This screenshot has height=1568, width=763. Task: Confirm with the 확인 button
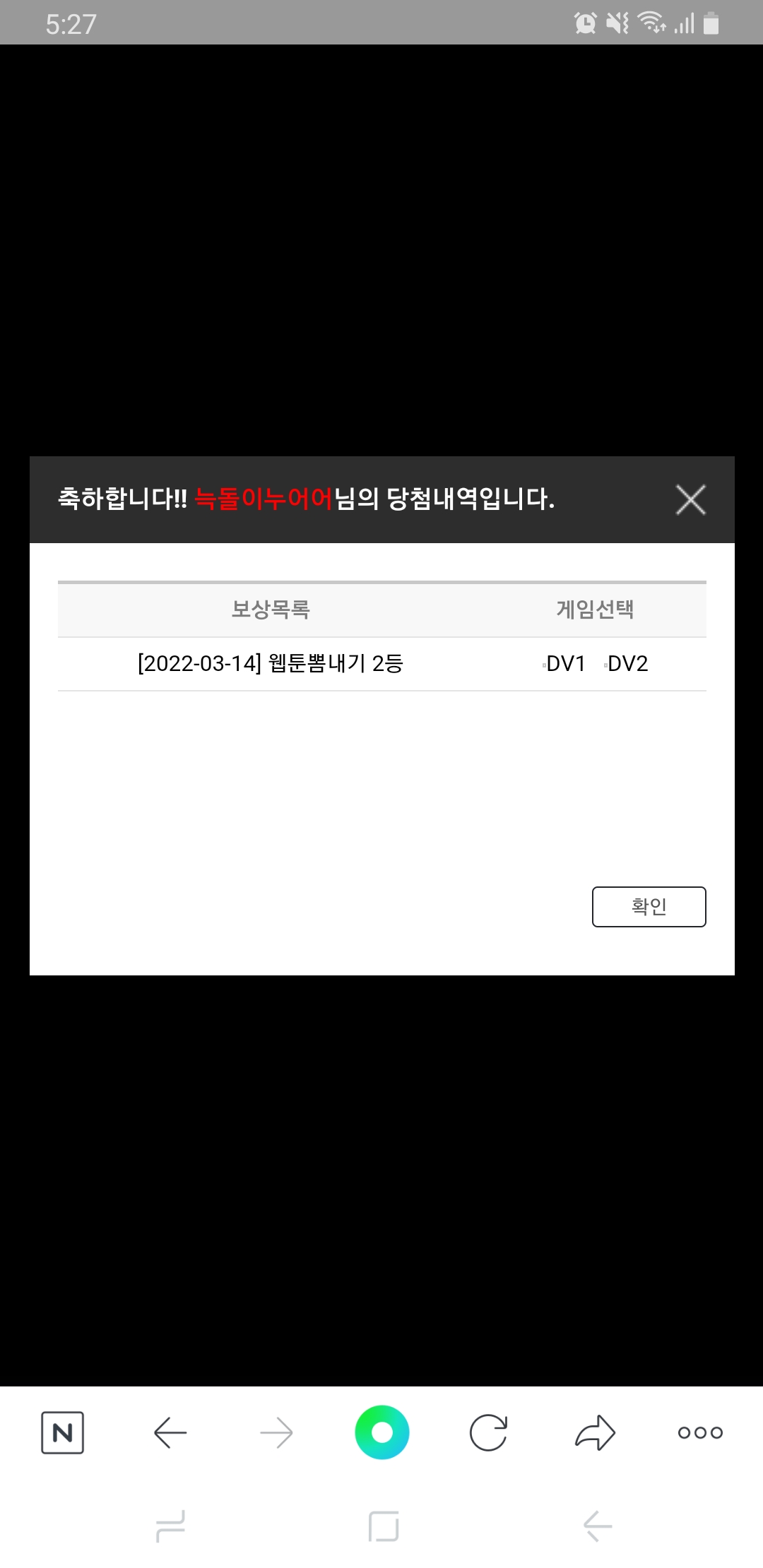click(x=649, y=906)
